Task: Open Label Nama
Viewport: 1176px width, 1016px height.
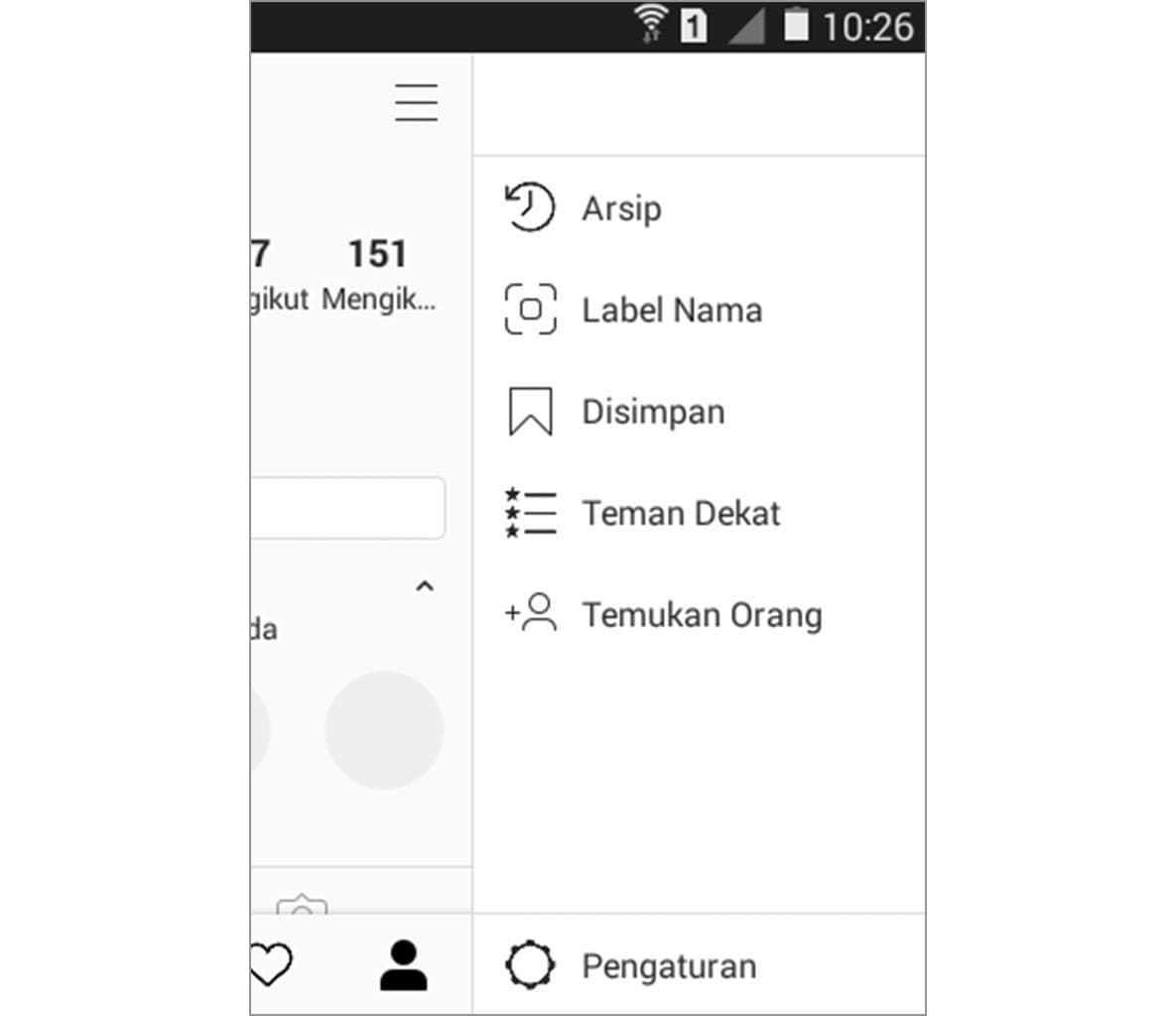Action: [671, 311]
